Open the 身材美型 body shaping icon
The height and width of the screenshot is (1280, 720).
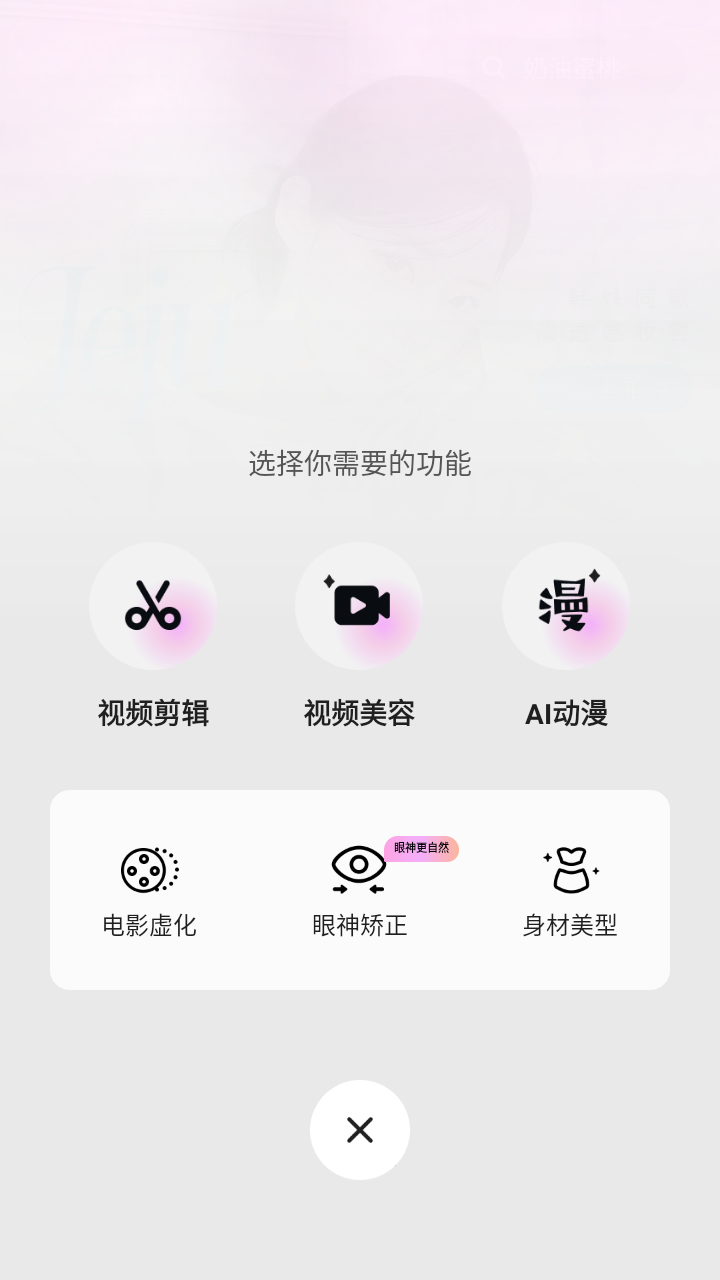coord(570,869)
